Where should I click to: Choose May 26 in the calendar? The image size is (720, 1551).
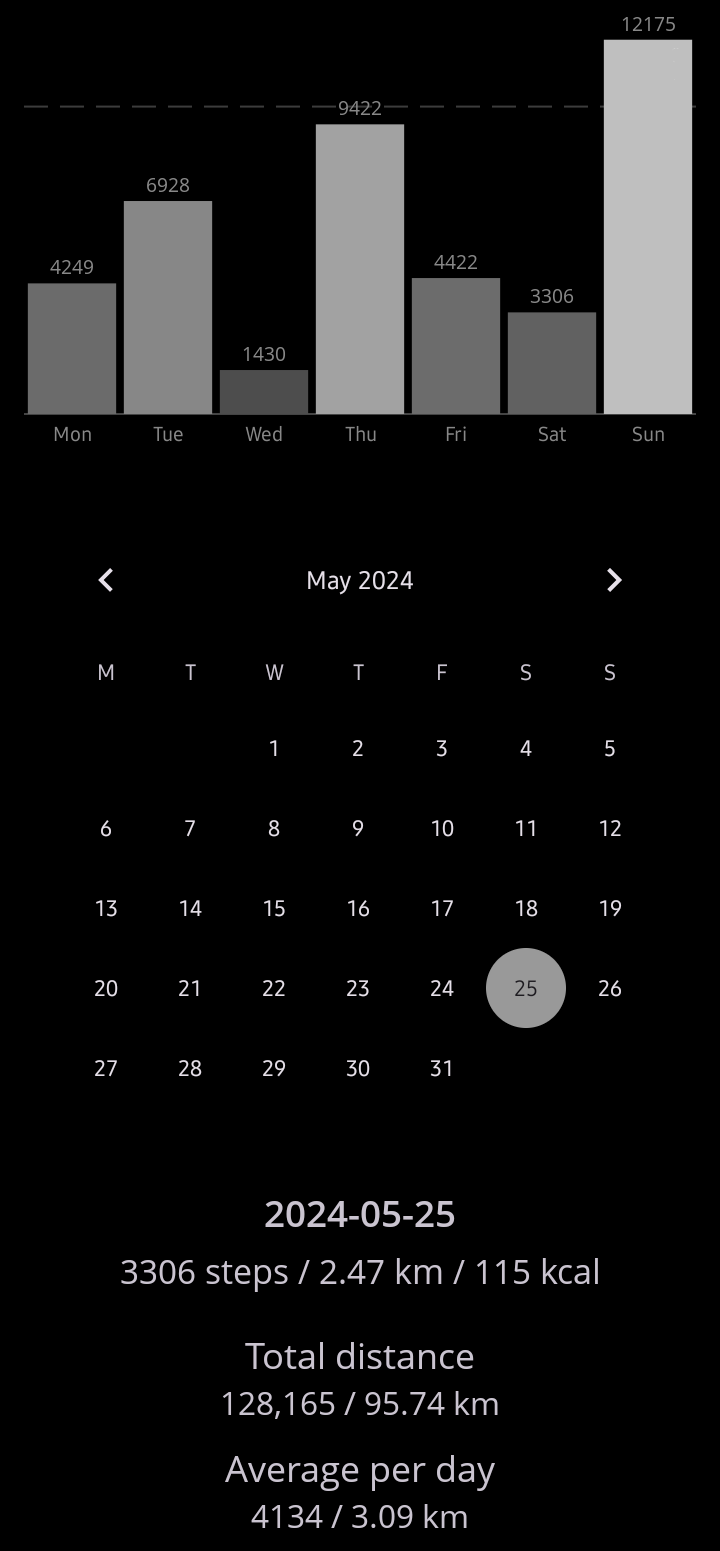(x=610, y=988)
